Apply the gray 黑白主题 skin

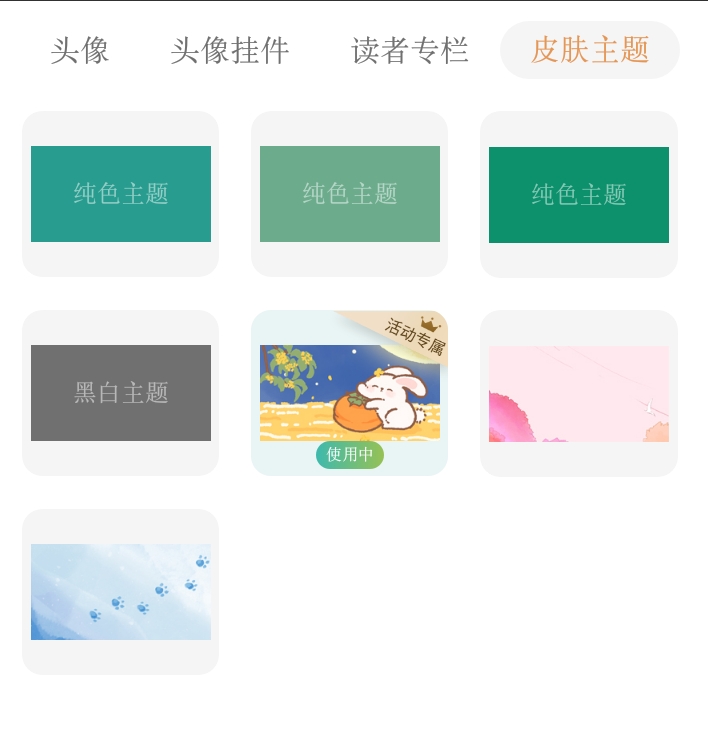click(x=121, y=393)
